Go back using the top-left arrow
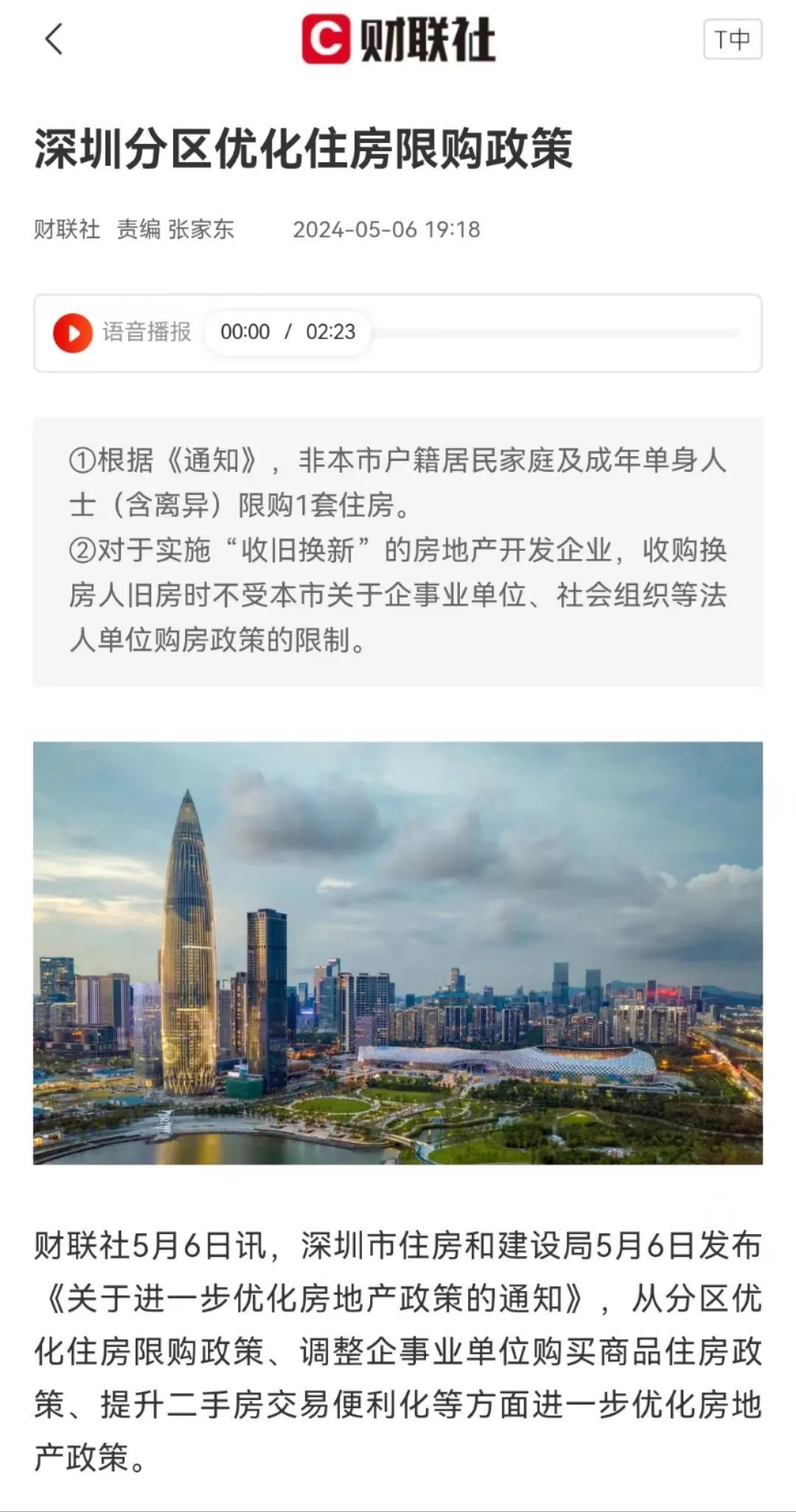Image resolution: width=796 pixels, height=1512 pixels. [53, 39]
